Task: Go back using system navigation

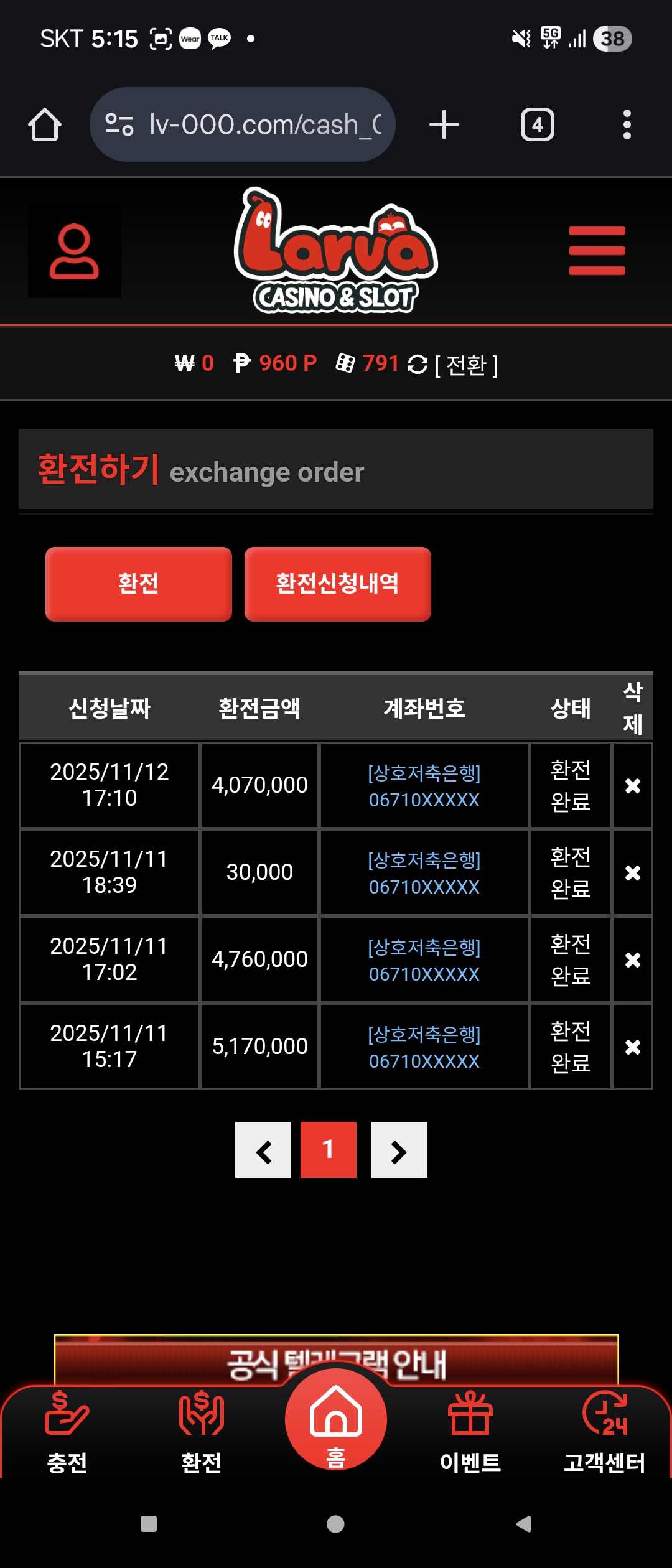Action: pos(524,1524)
